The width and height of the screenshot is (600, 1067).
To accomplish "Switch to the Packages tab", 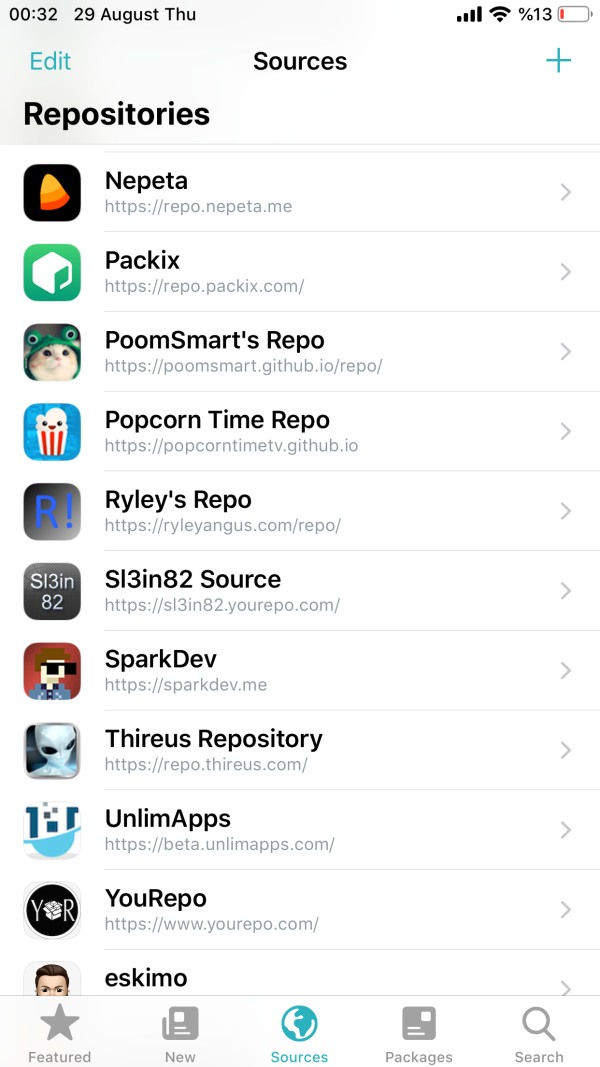I will coord(419,1034).
